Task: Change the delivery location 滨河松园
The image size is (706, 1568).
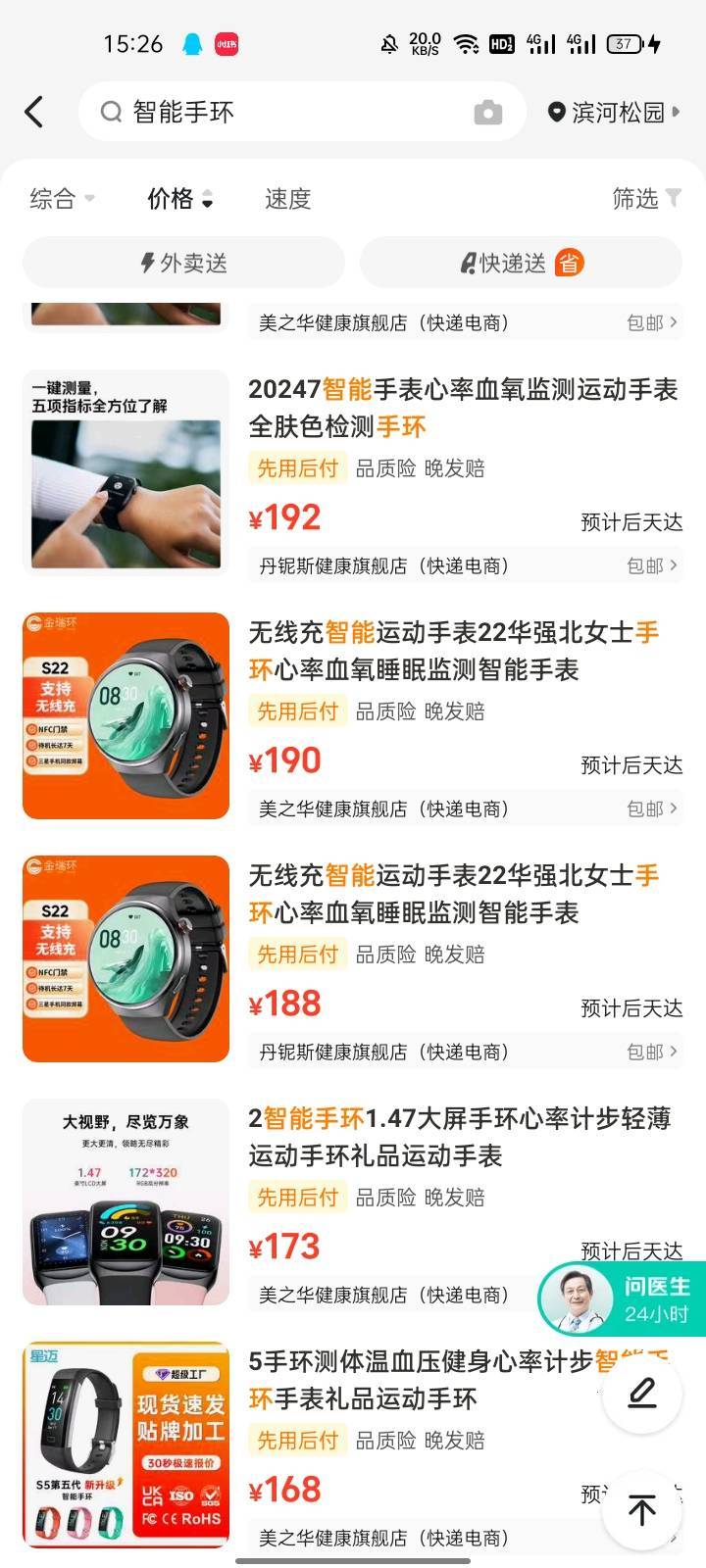Action: click(614, 113)
